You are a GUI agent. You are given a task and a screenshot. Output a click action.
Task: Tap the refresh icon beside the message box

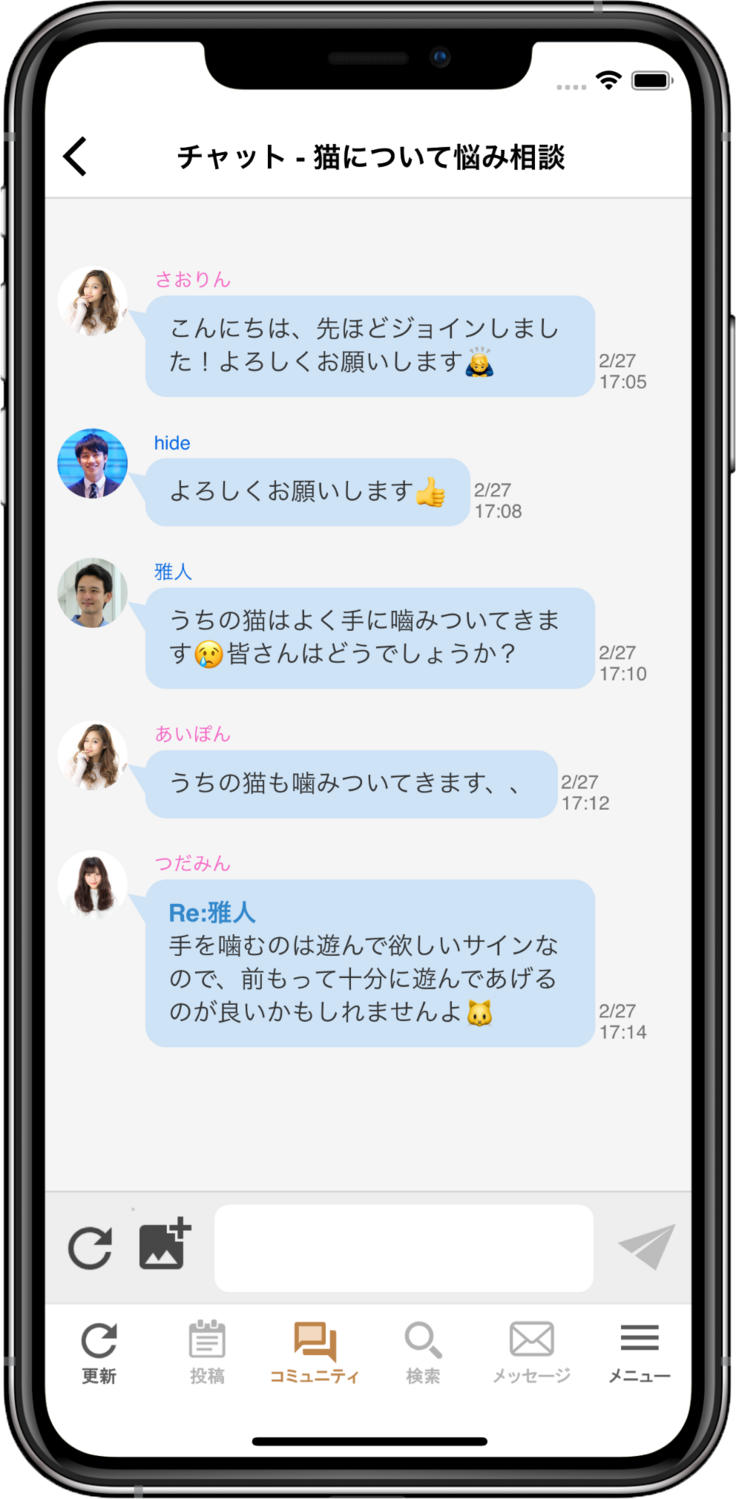(90, 1248)
